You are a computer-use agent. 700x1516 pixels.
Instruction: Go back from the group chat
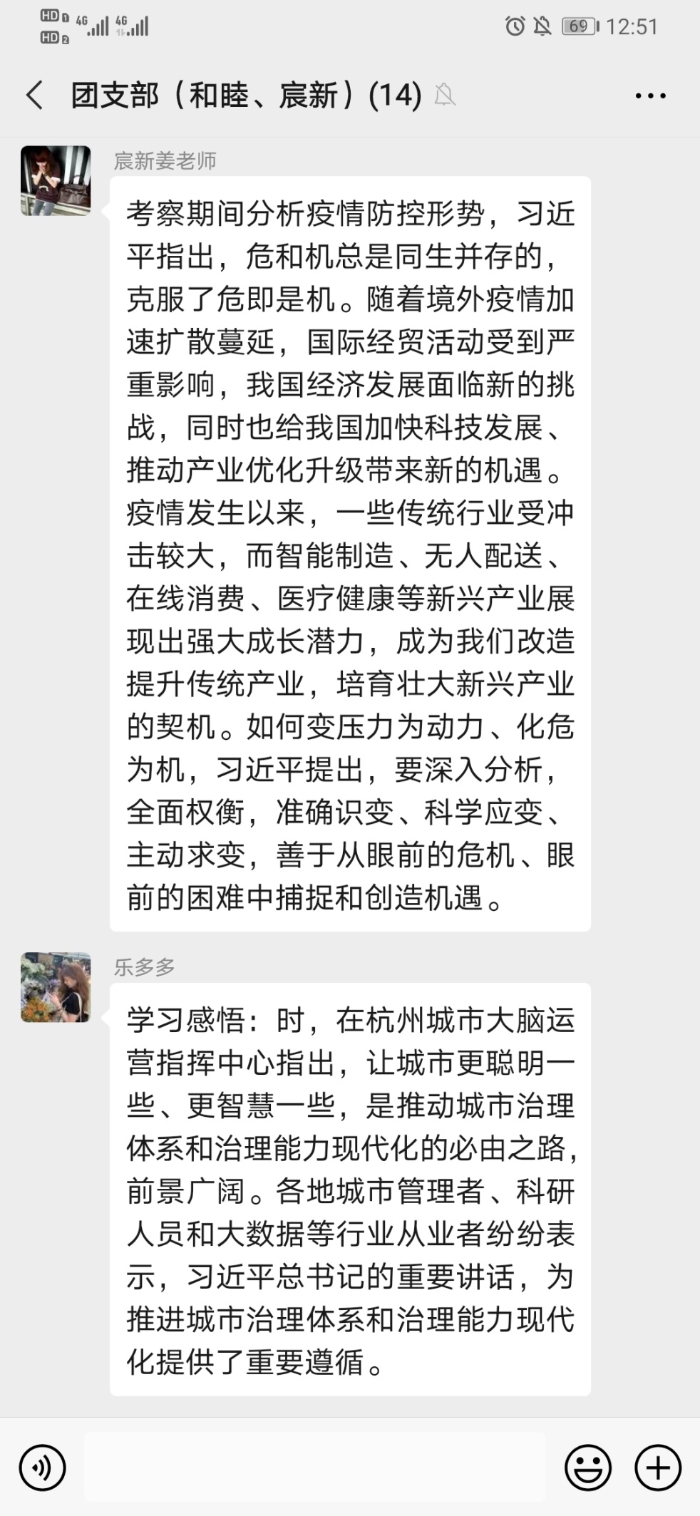coord(35,96)
